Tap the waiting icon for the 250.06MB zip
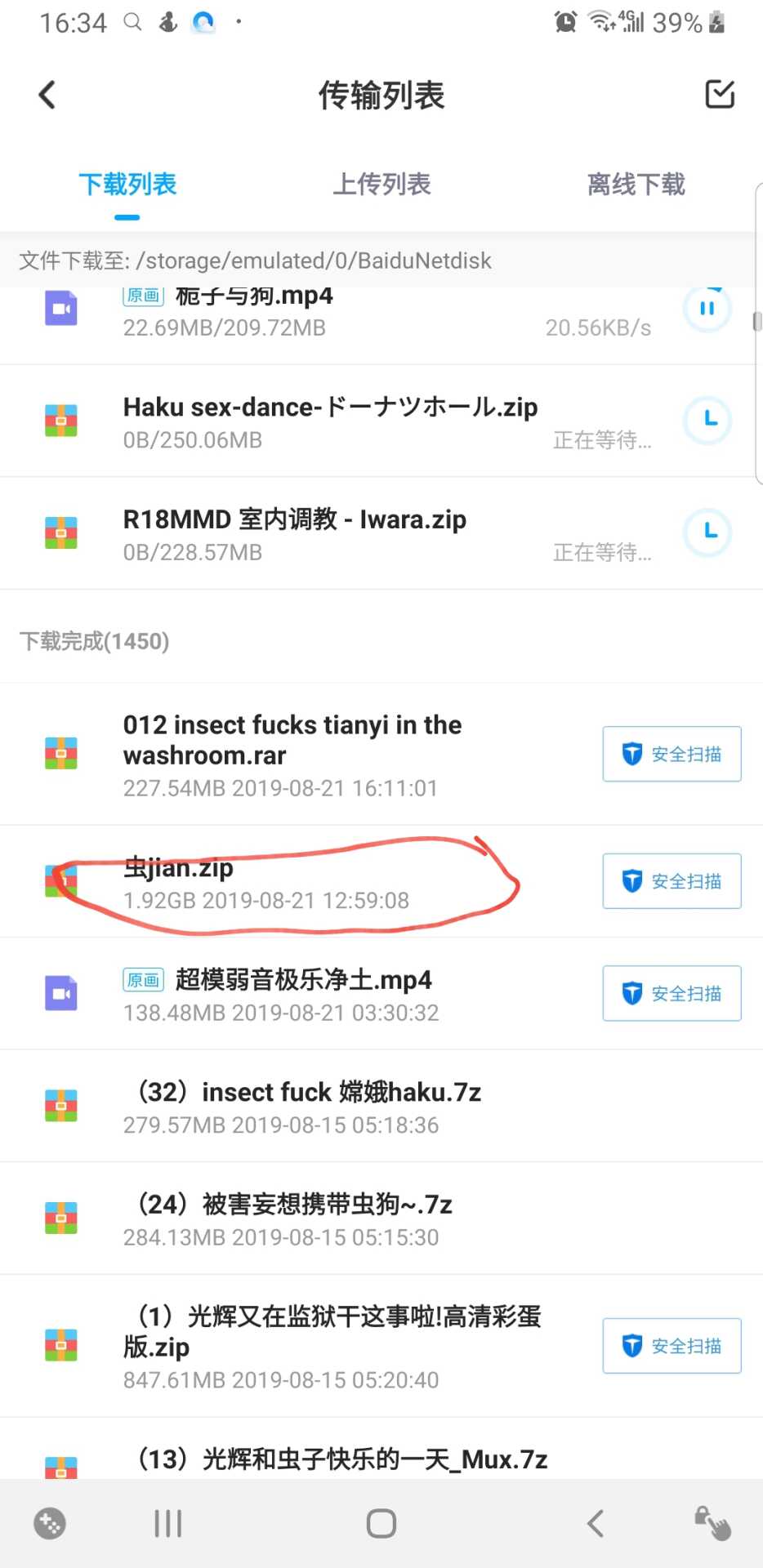The image size is (763, 1568). (x=707, y=421)
